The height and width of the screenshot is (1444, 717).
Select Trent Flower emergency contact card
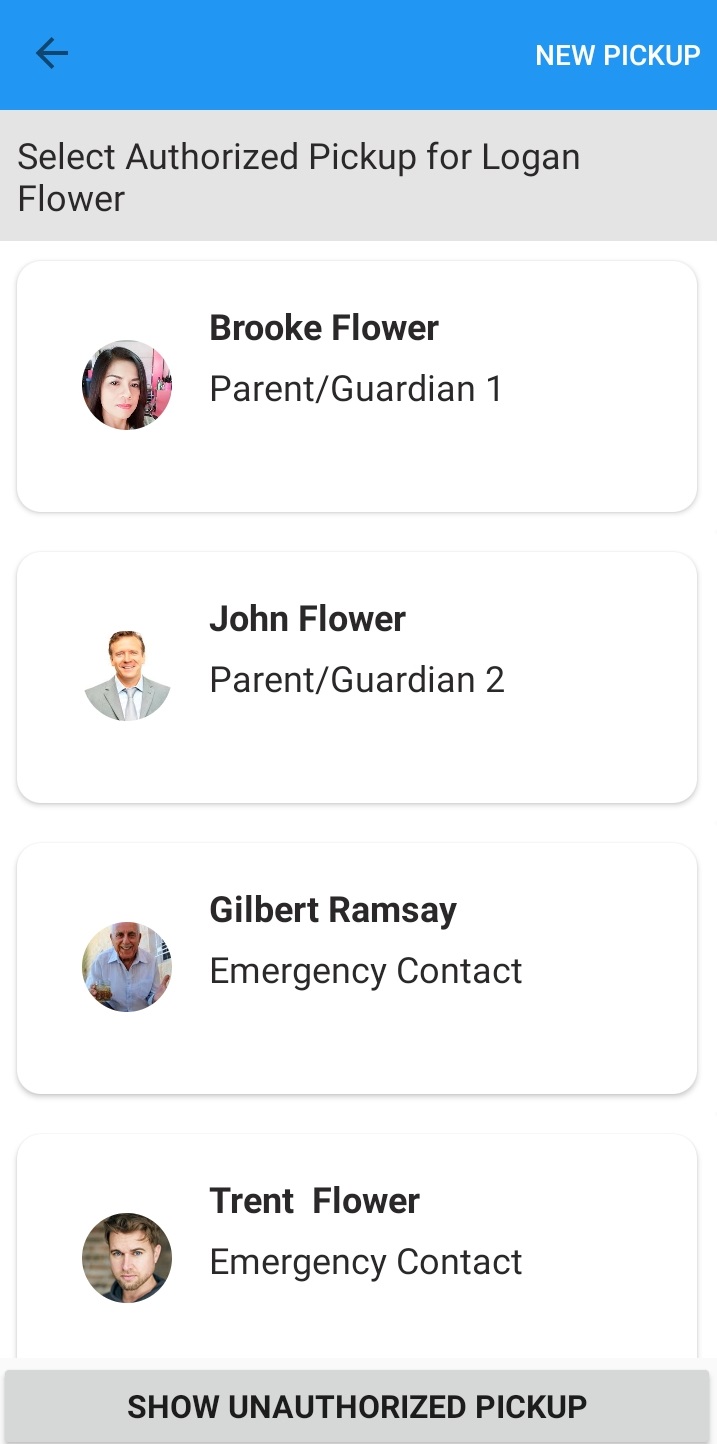coord(356,1245)
